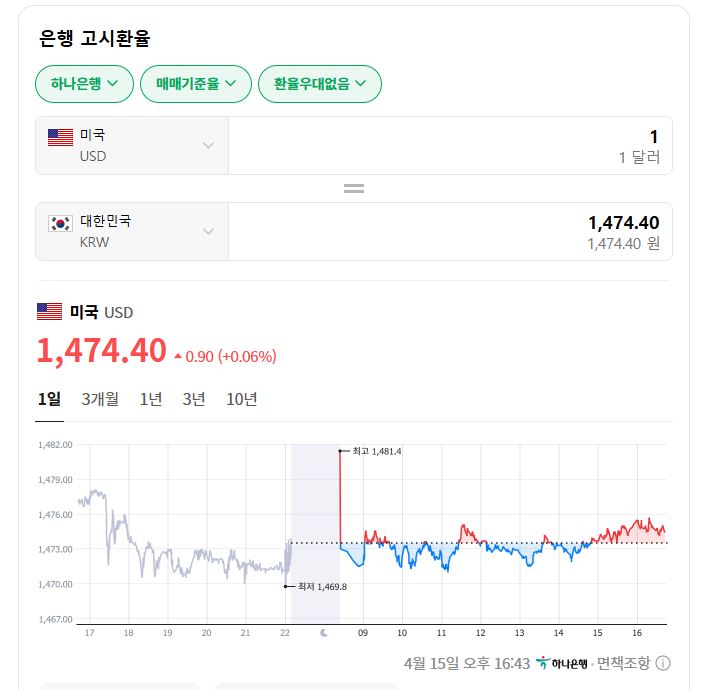Show the 10년 chart period
This screenshot has height=690, width=716.
click(x=241, y=399)
